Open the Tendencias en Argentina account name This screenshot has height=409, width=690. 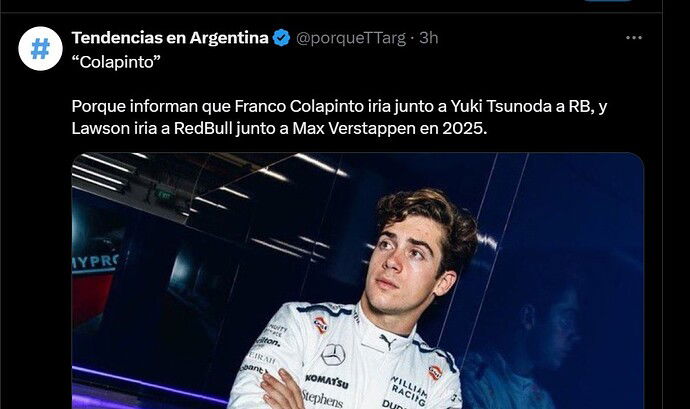tap(170, 38)
